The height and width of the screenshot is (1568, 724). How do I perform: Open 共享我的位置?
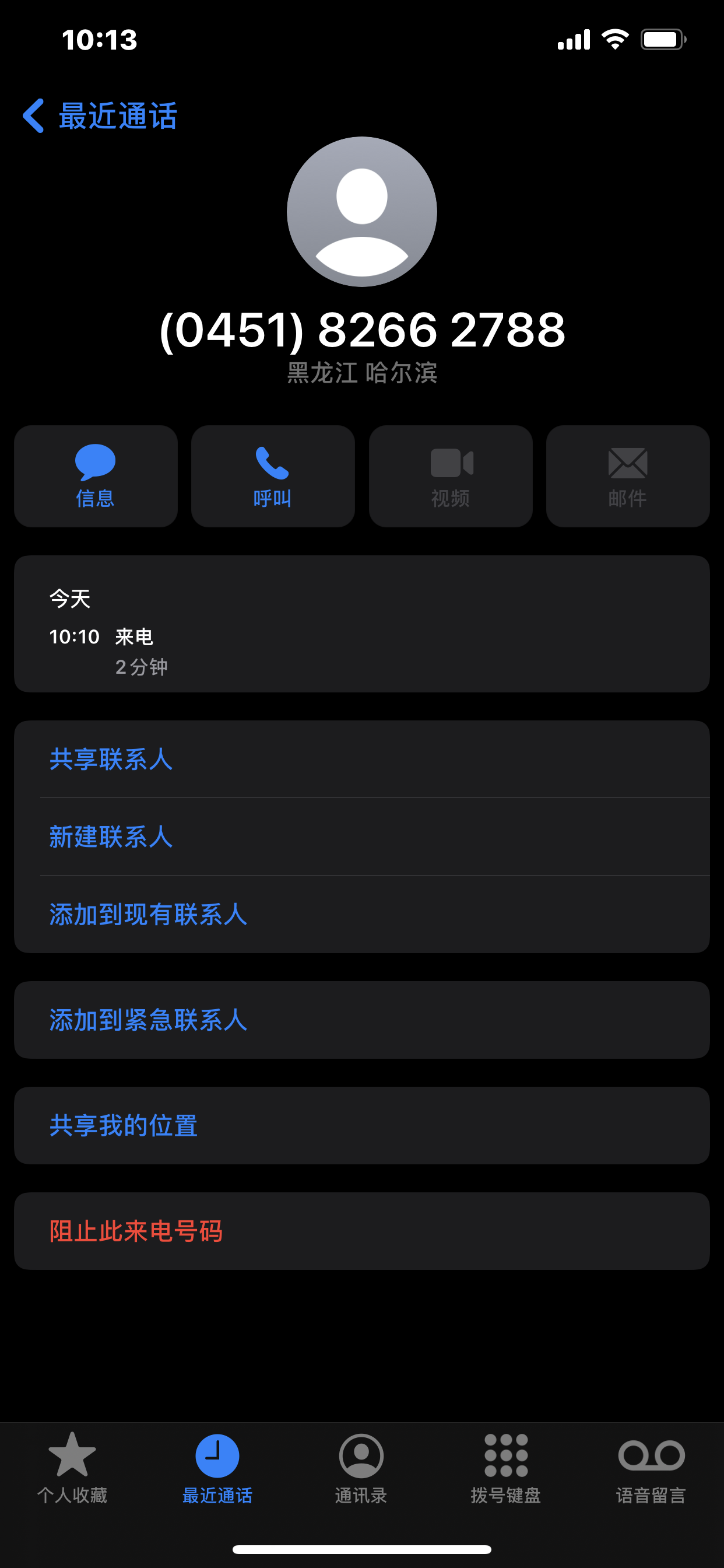pyautogui.click(x=124, y=1125)
